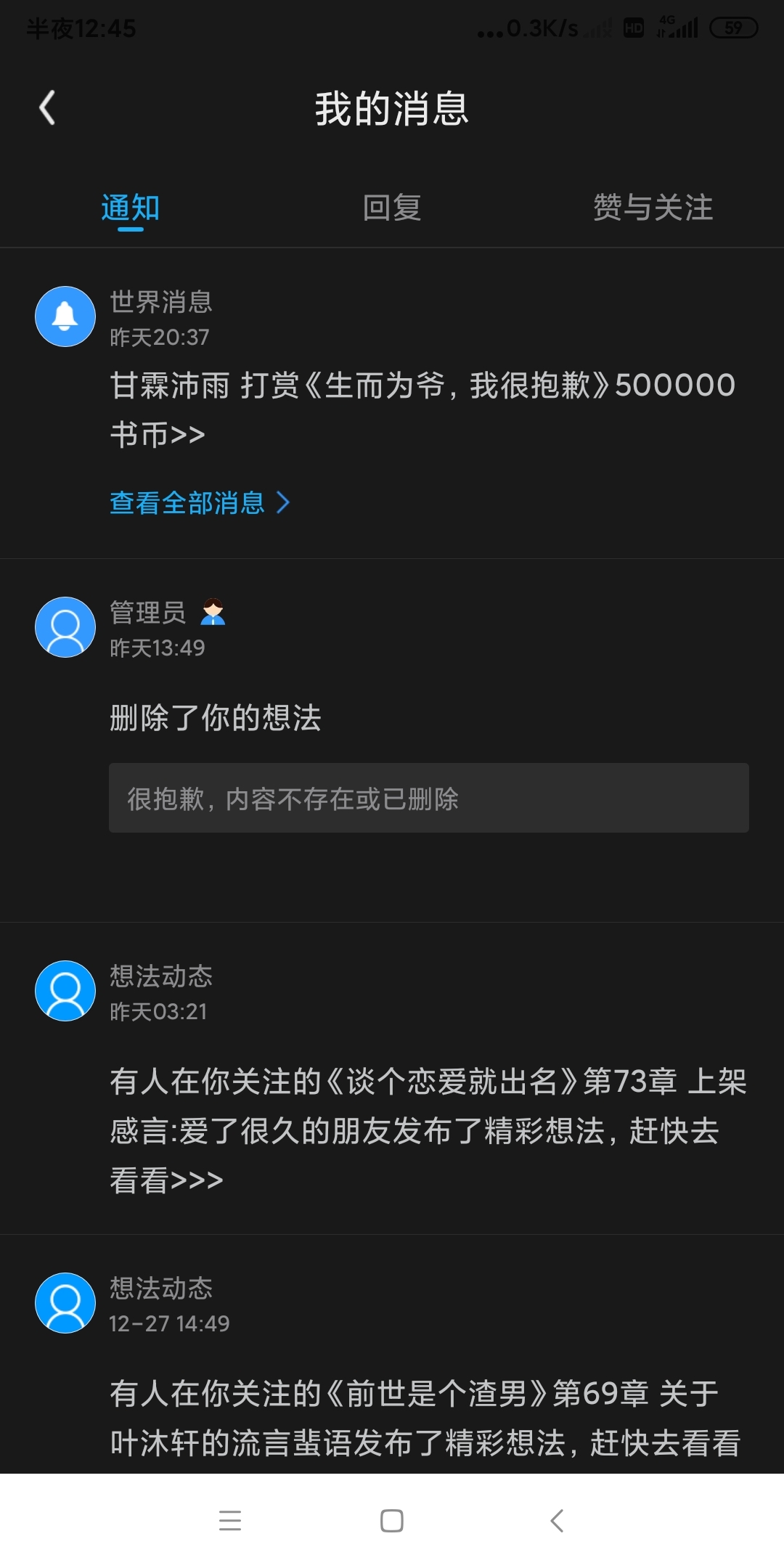Open system recent apps menu
Viewport: 784px width, 1568px height.
[x=230, y=1521]
